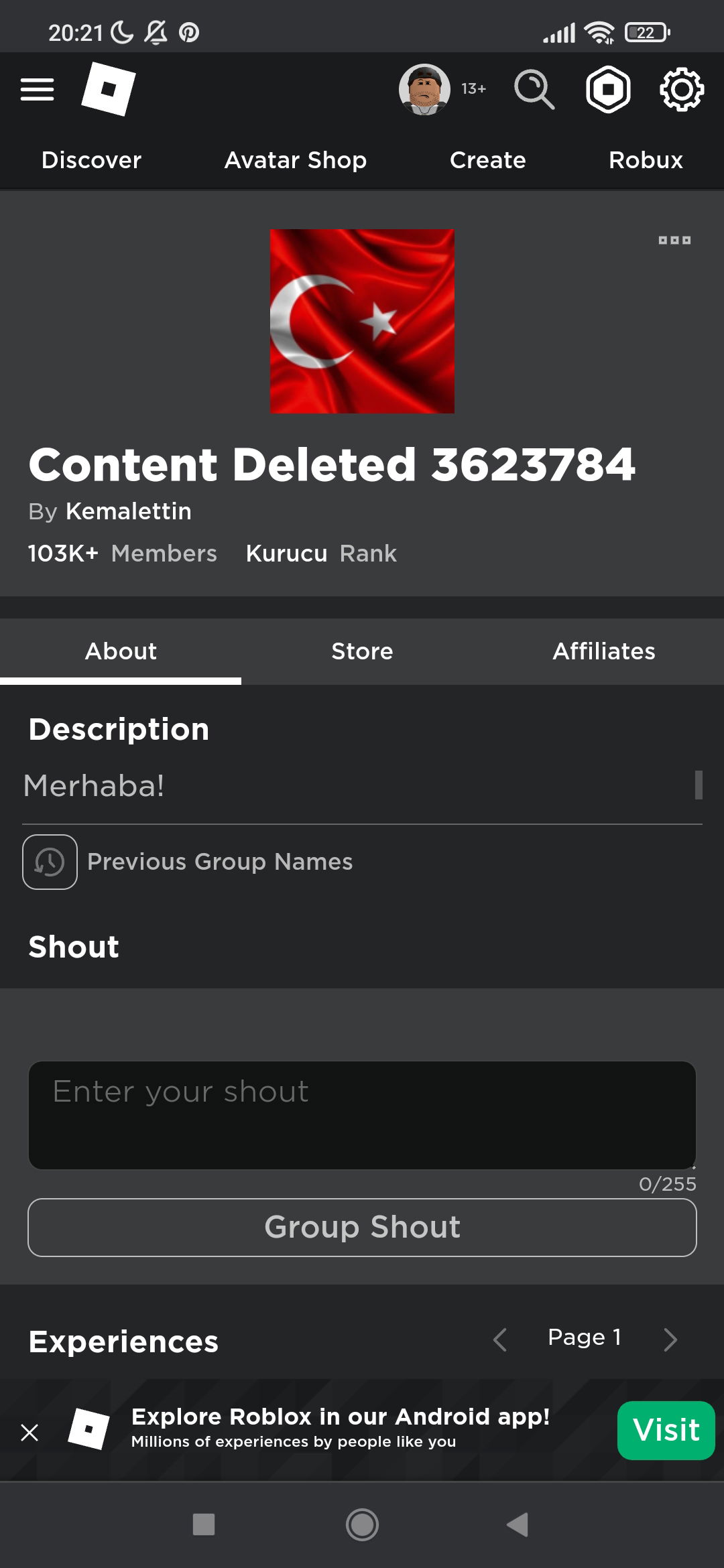The width and height of the screenshot is (724, 1568).
Task: Dismiss the Android app banner
Action: (x=29, y=1433)
